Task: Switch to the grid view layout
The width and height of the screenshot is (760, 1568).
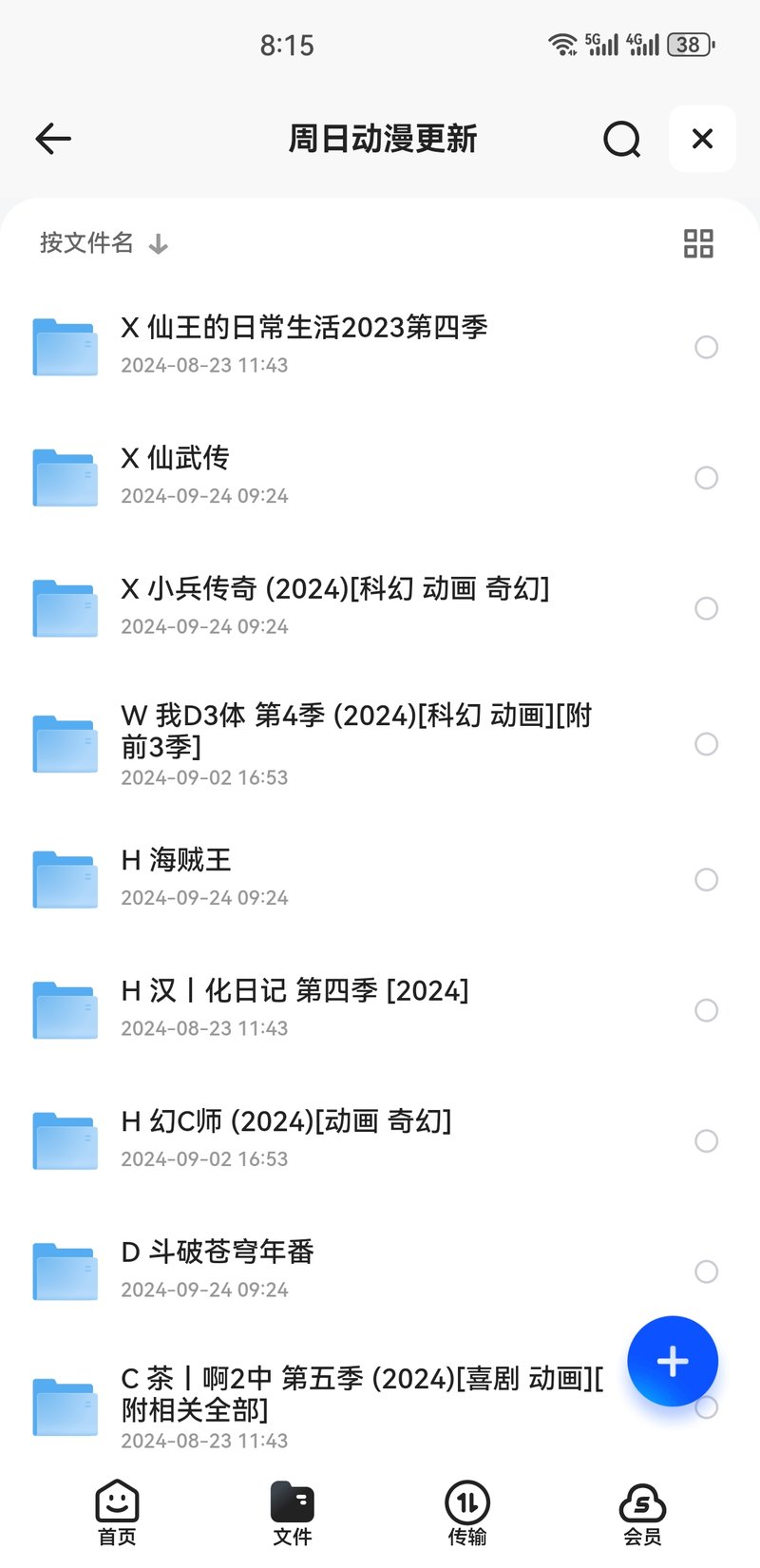Action: point(698,243)
